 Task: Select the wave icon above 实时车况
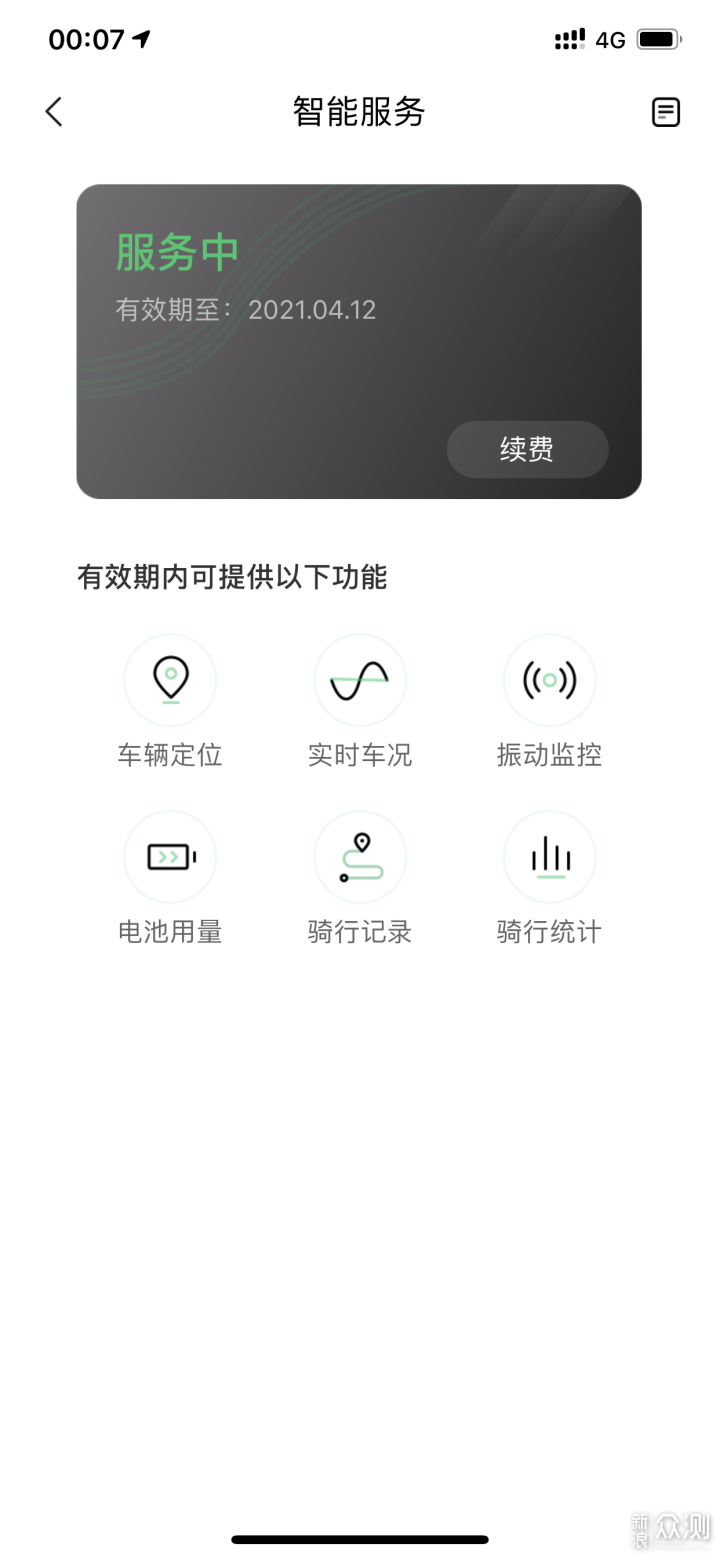coord(359,679)
